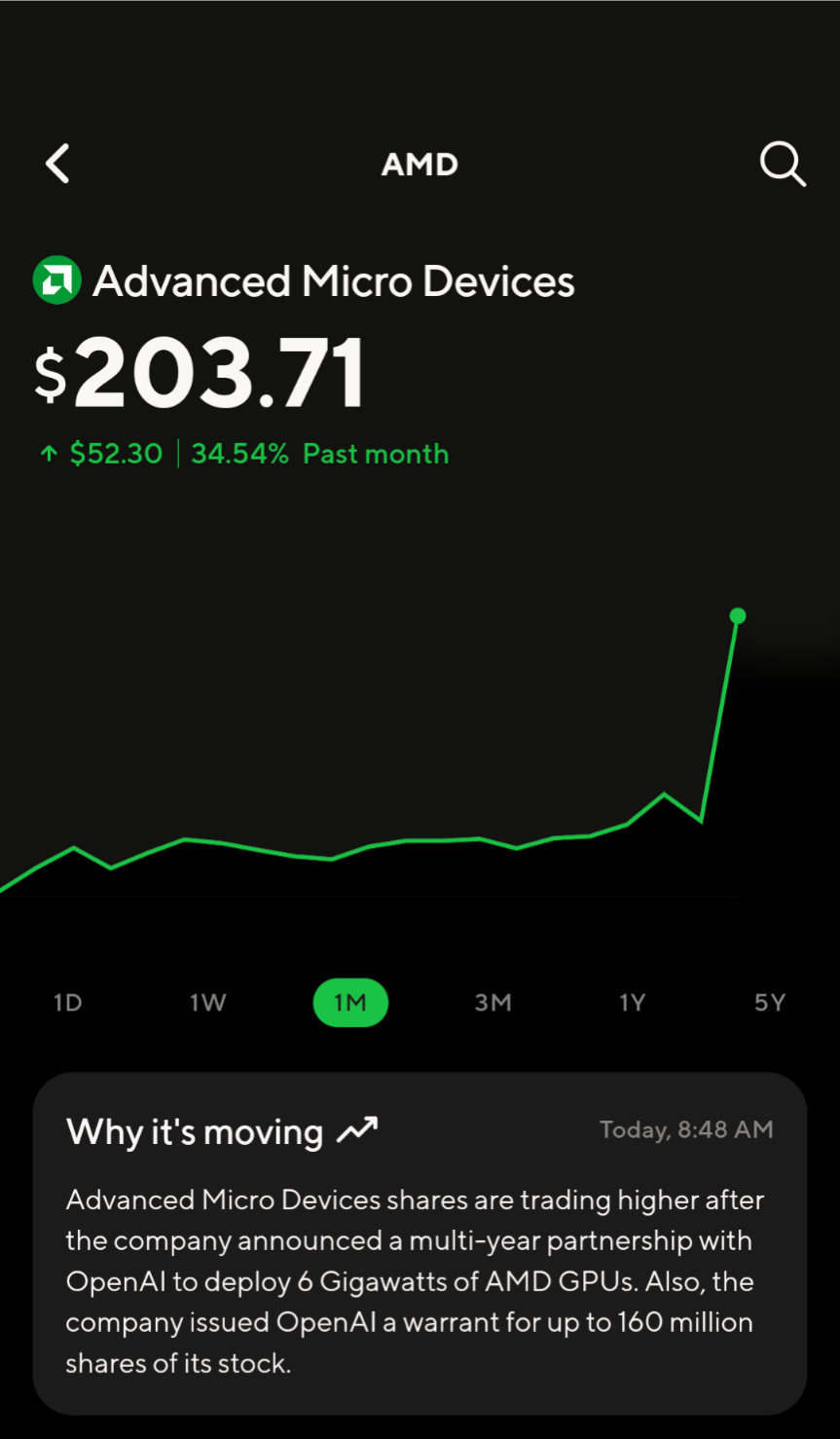Show the 3M price chart

(x=493, y=1003)
